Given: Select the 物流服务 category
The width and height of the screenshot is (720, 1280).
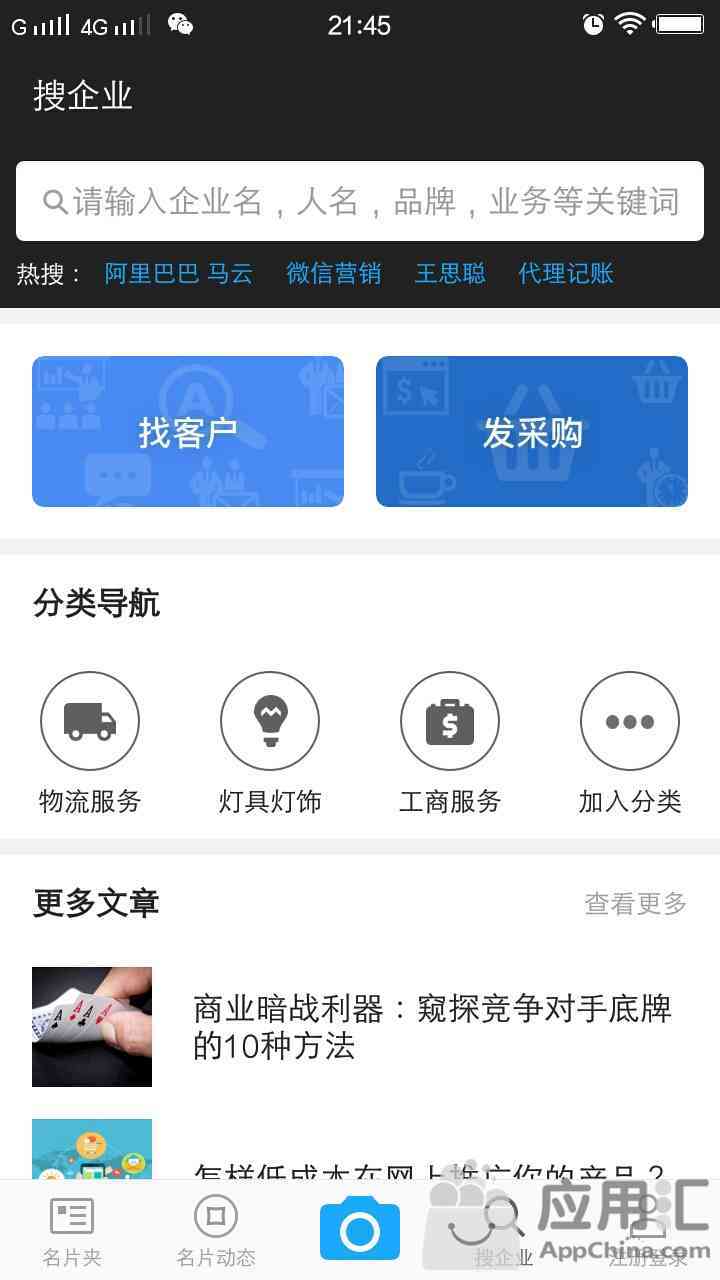Looking at the screenshot, I should pos(90,743).
